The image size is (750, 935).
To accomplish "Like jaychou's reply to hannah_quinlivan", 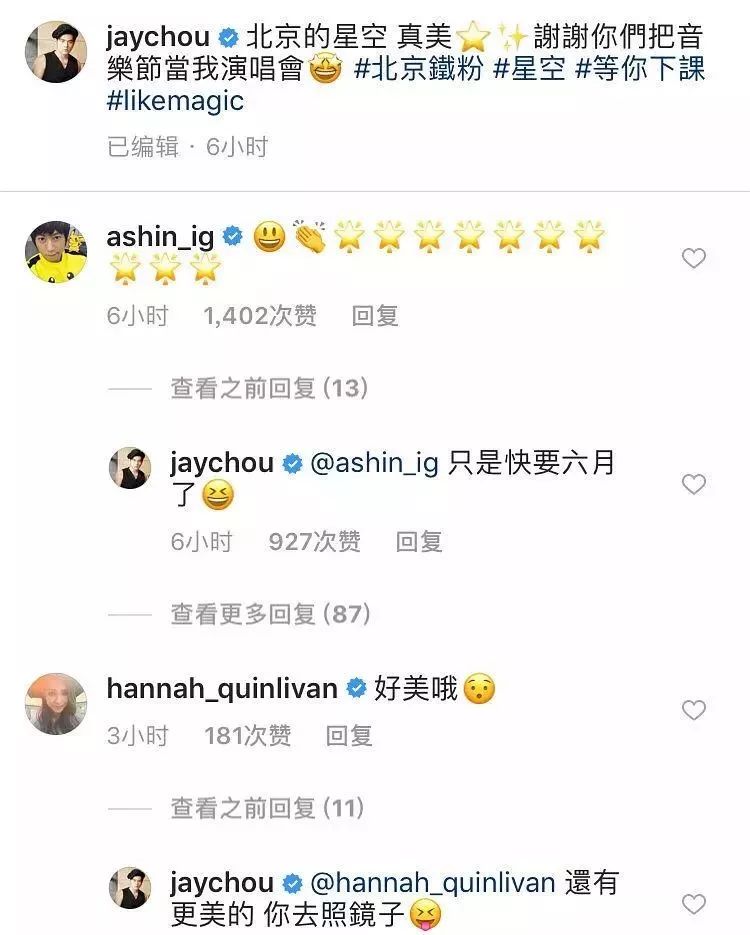I will click(693, 905).
